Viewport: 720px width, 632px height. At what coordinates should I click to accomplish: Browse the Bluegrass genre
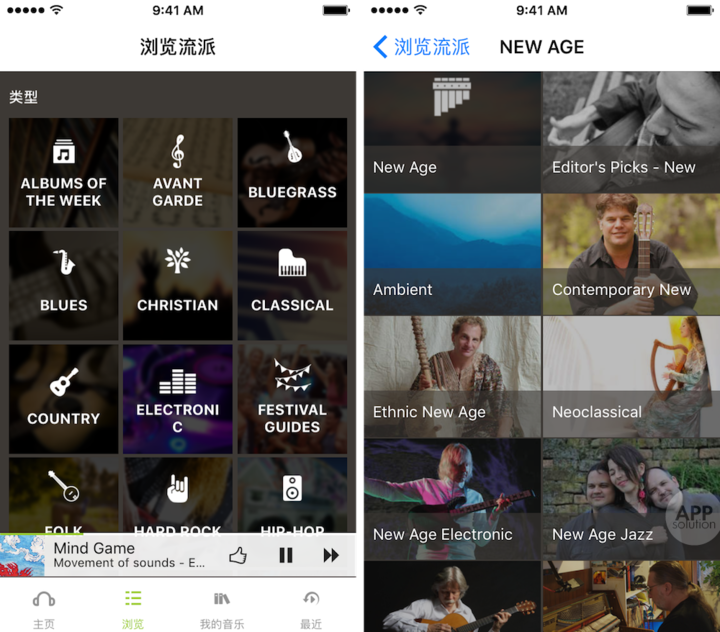[x=292, y=173]
